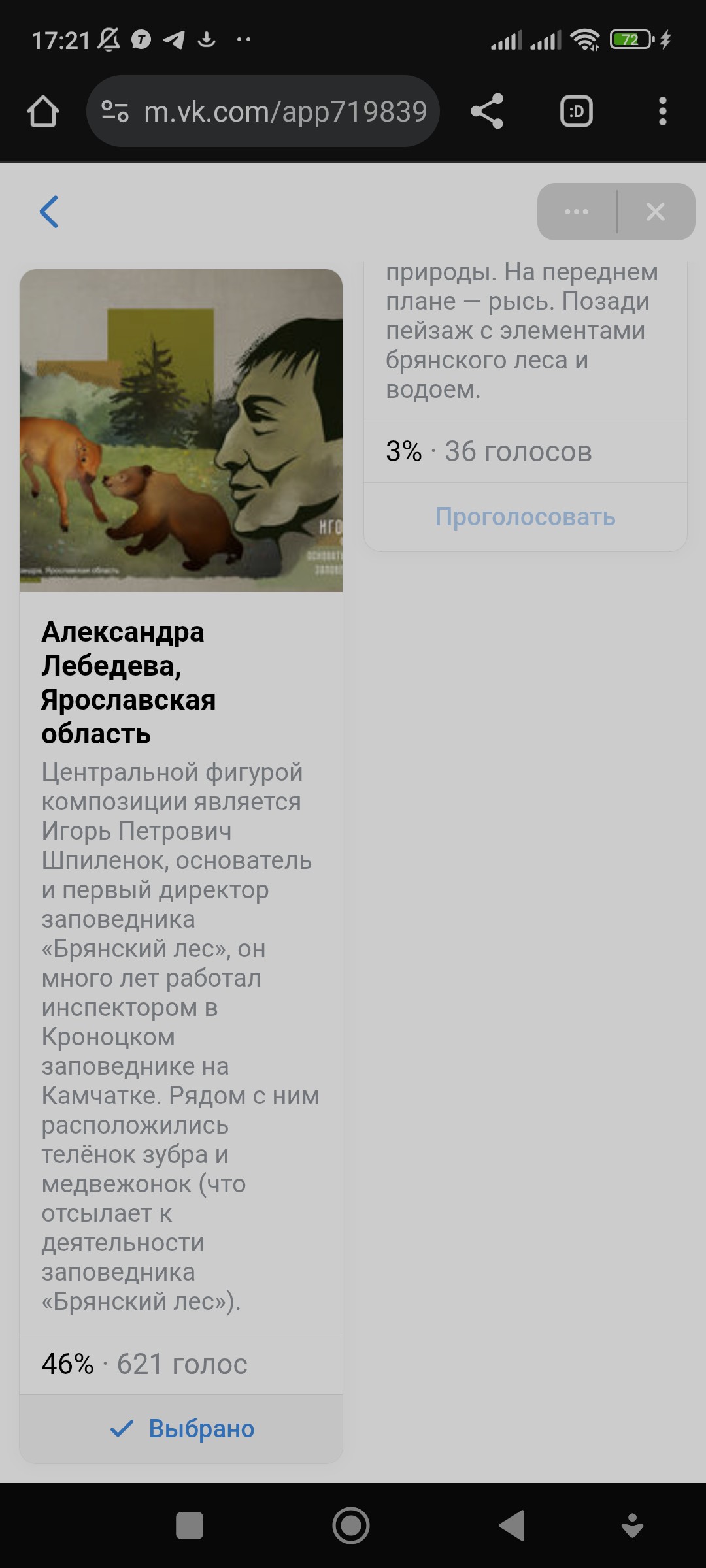Open the recent apps screen

coord(190,1526)
